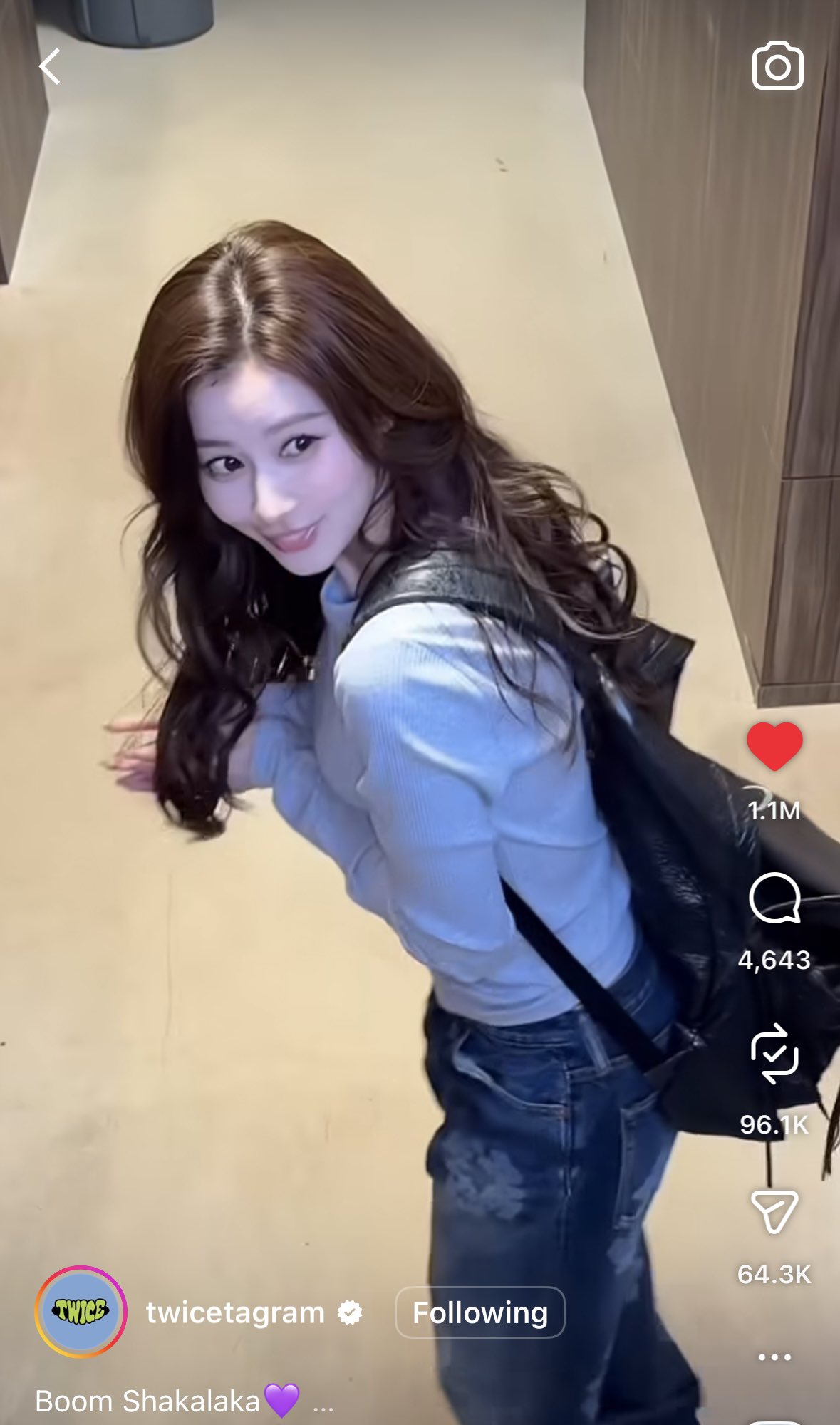The height and width of the screenshot is (1425, 840).
Task: Go back using the top-left arrow
Action: tap(50, 67)
